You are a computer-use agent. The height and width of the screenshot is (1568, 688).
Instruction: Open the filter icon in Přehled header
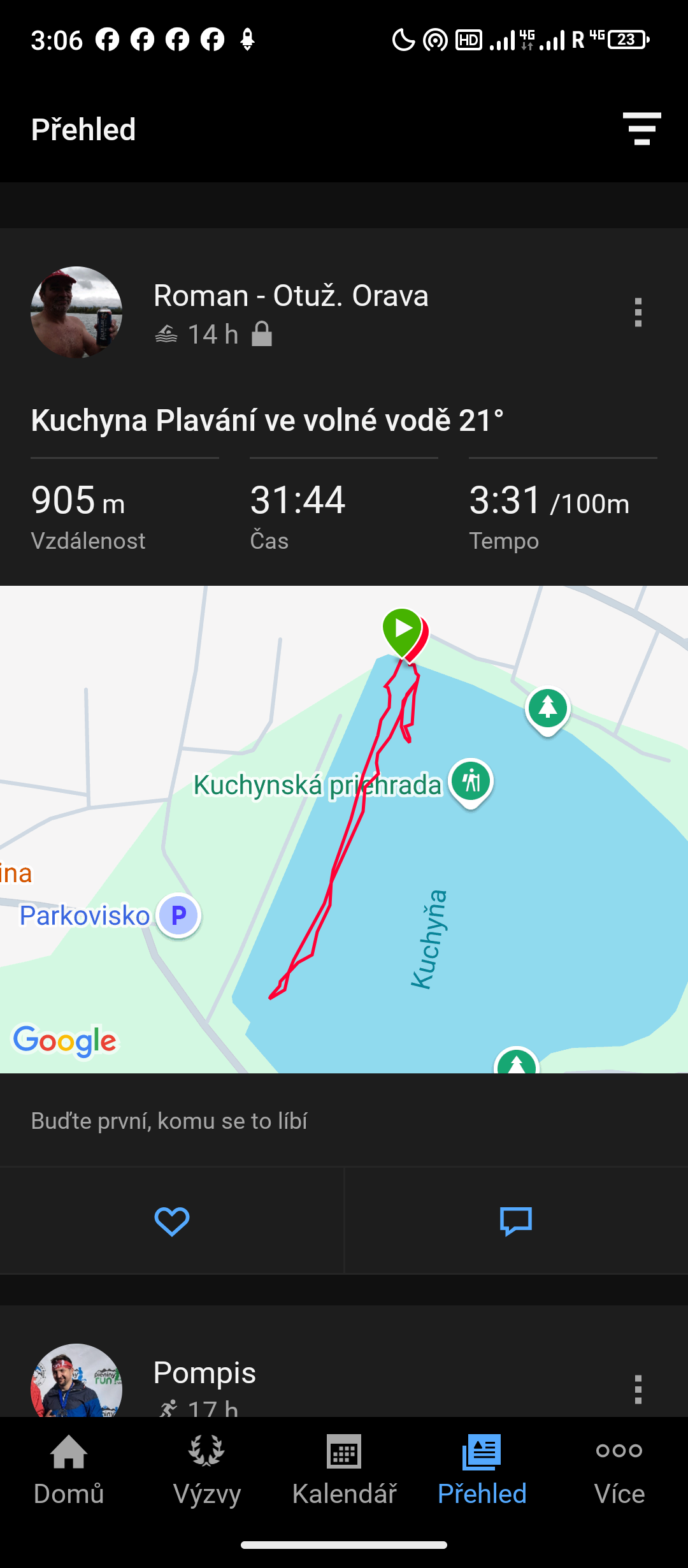[641, 129]
